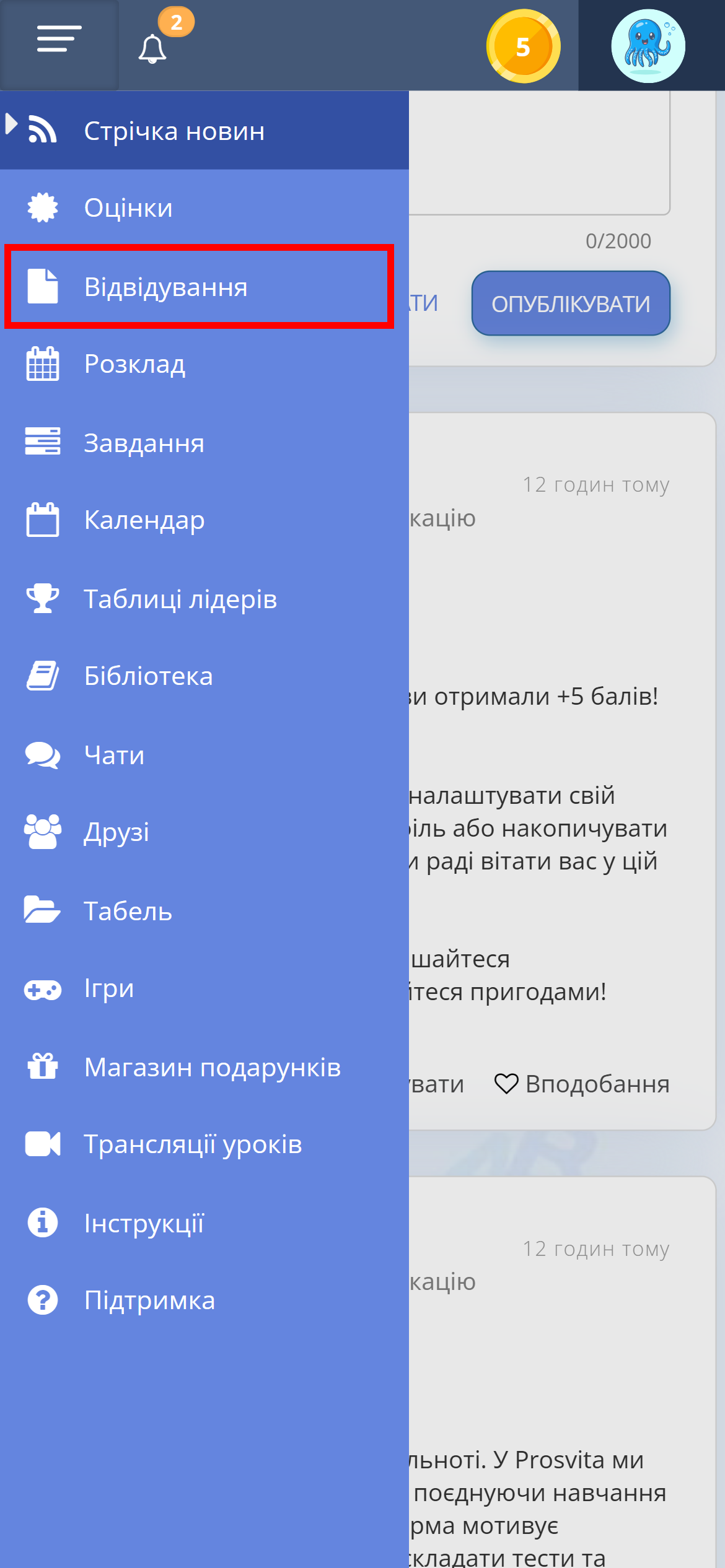Open Розклад schedule
The image size is (725, 1568).
click(134, 364)
